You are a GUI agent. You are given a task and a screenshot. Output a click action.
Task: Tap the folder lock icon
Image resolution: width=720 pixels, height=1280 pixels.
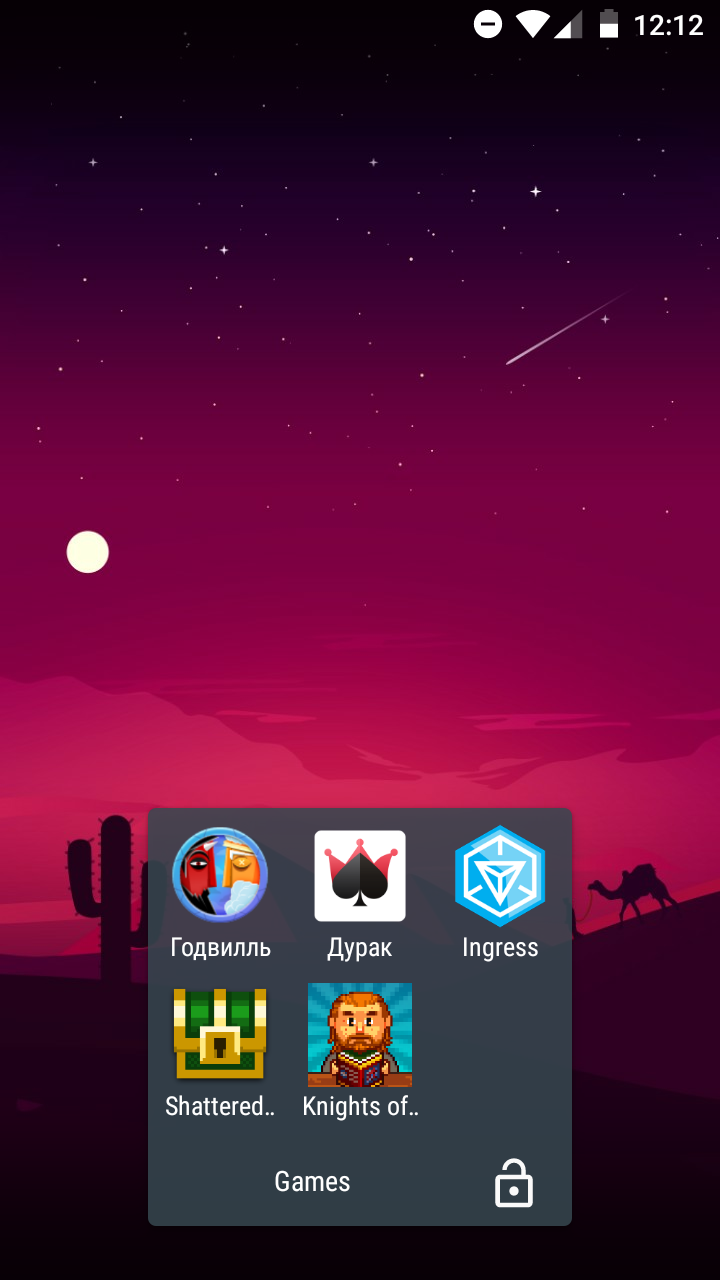click(x=514, y=1183)
